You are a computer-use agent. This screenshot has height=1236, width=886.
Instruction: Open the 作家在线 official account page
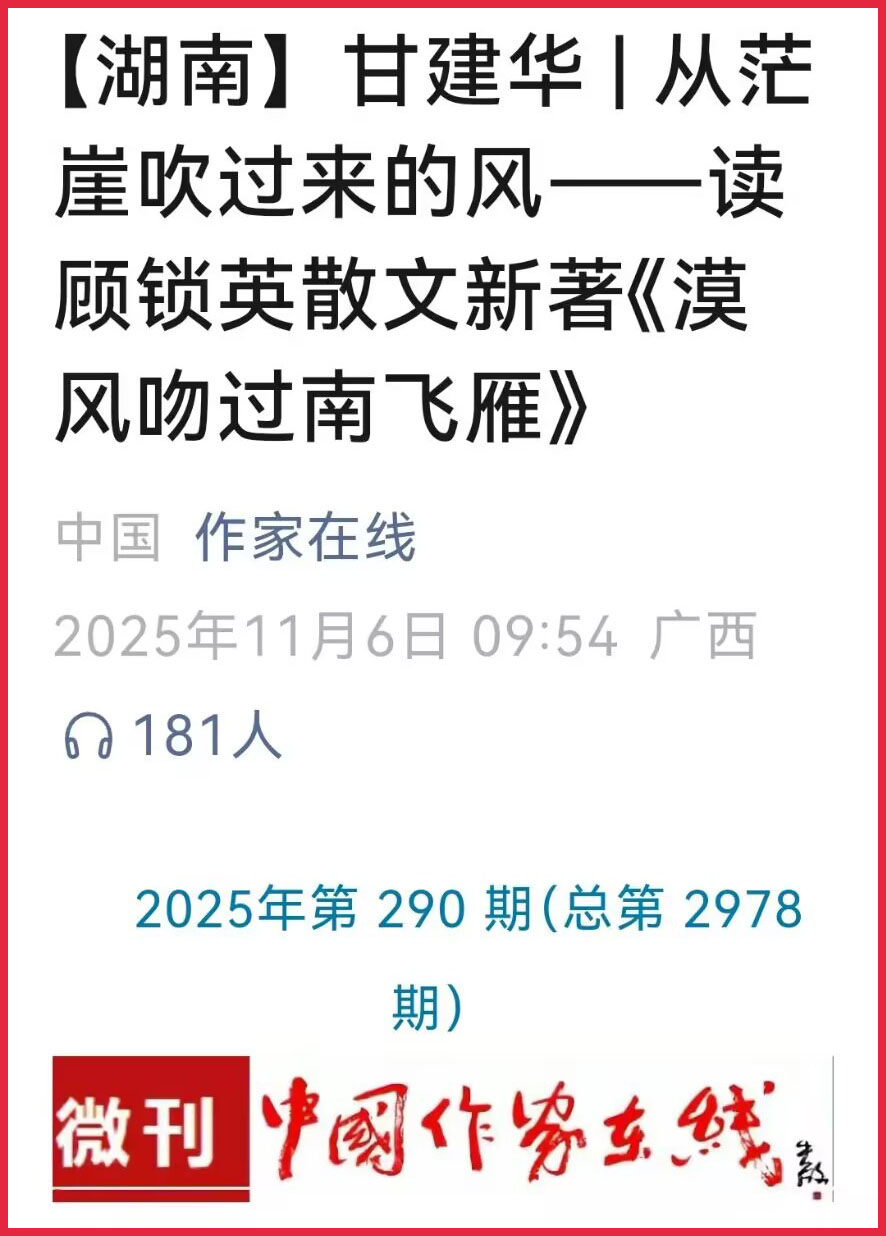pos(305,540)
